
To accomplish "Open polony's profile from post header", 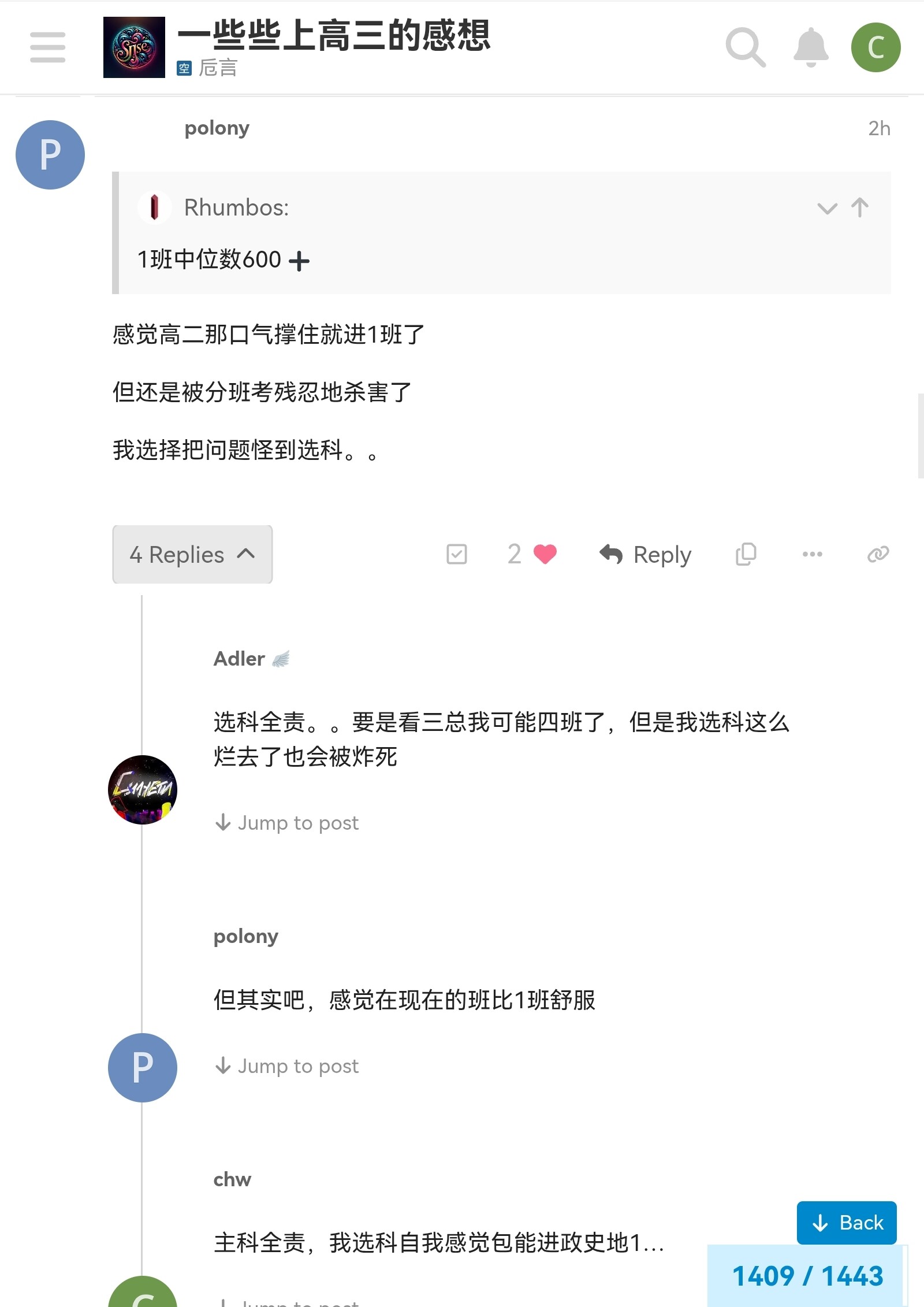I will (217, 128).
